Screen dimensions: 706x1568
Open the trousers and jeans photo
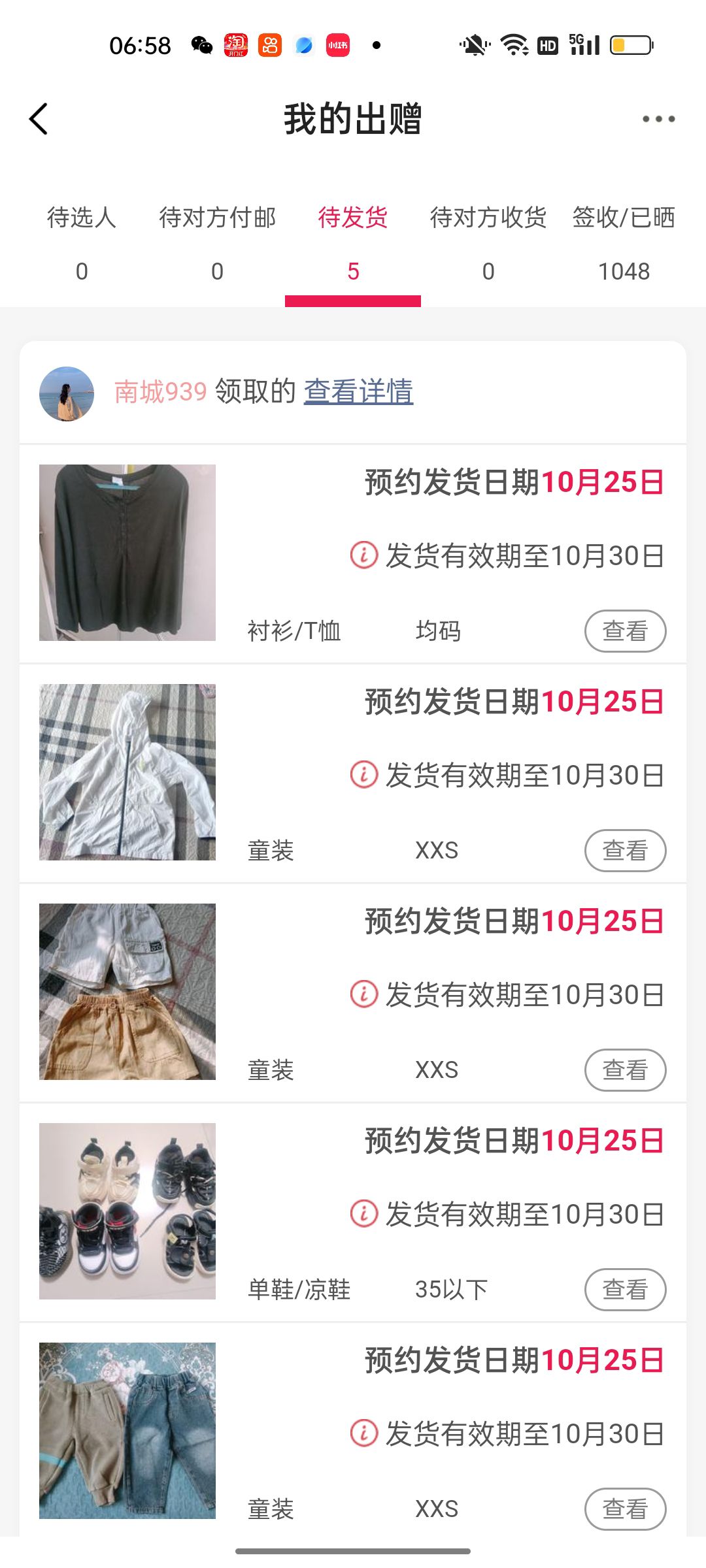pos(127,1431)
